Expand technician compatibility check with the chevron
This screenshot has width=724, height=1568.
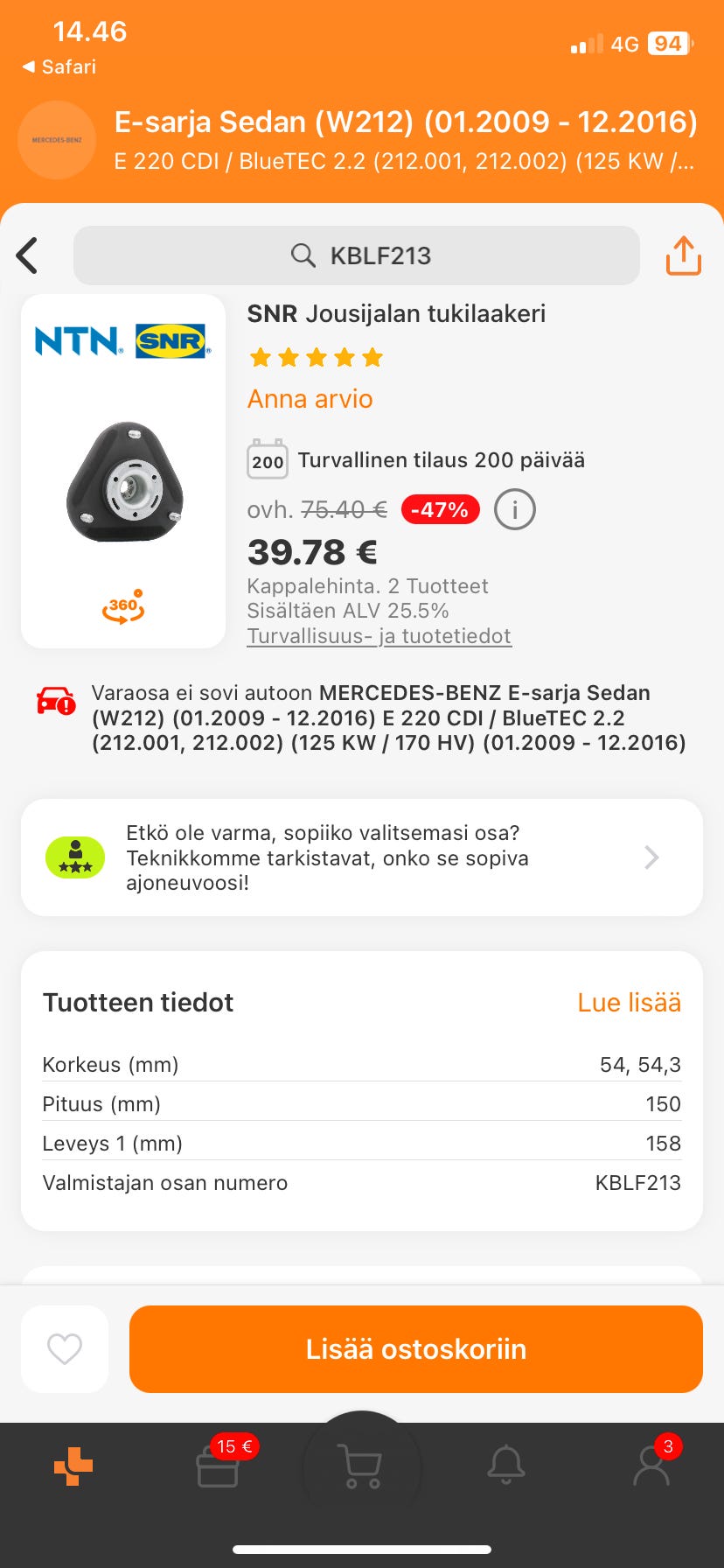coord(651,857)
